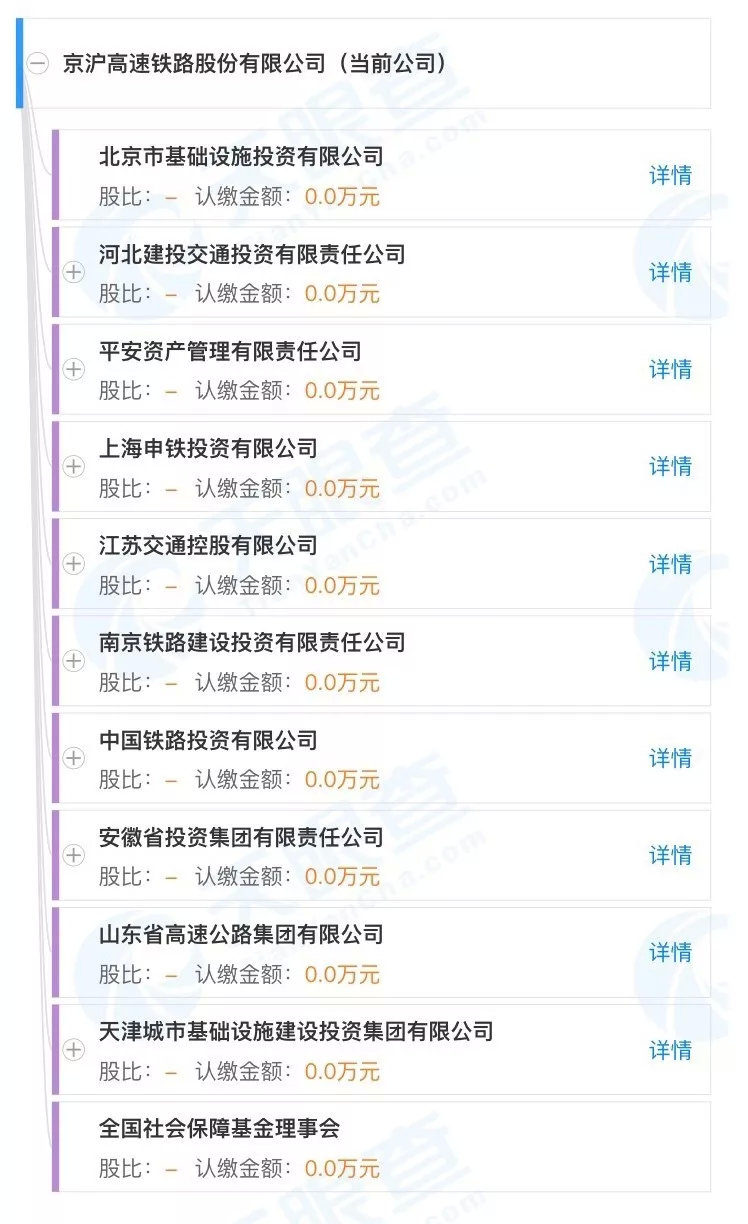
Task: Expand 天津城市基础设施建设投资集团有限公司 node
Action: click(74, 1049)
